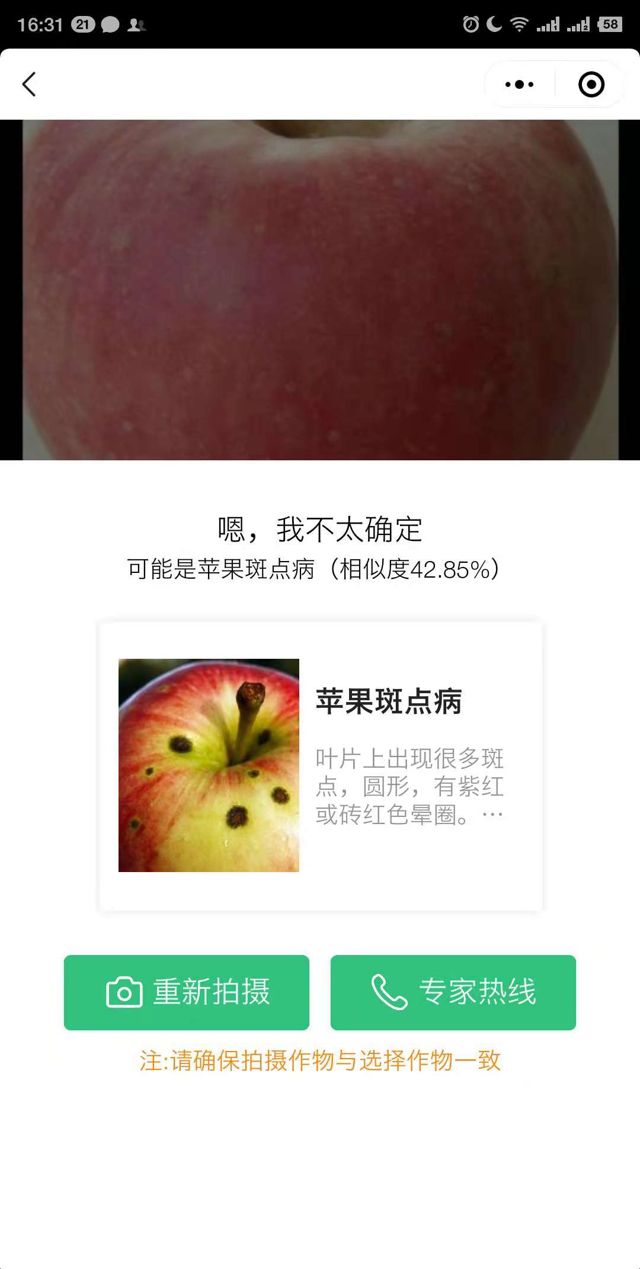Open the mini program three-dot menu
The height and width of the screenshot is (1269, 640).
coord(519,85)
